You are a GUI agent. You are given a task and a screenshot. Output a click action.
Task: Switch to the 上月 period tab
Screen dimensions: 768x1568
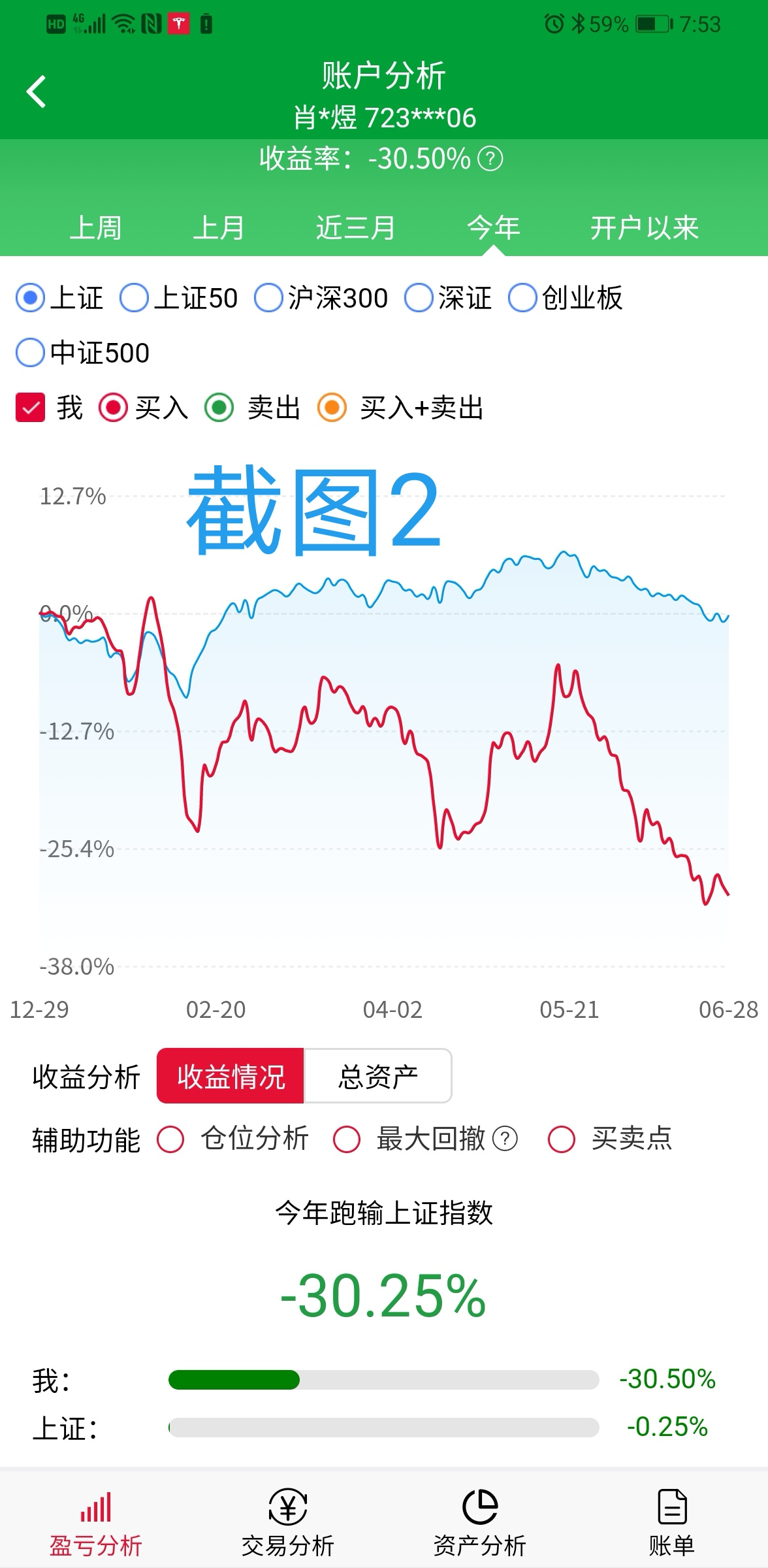point(219,228)
